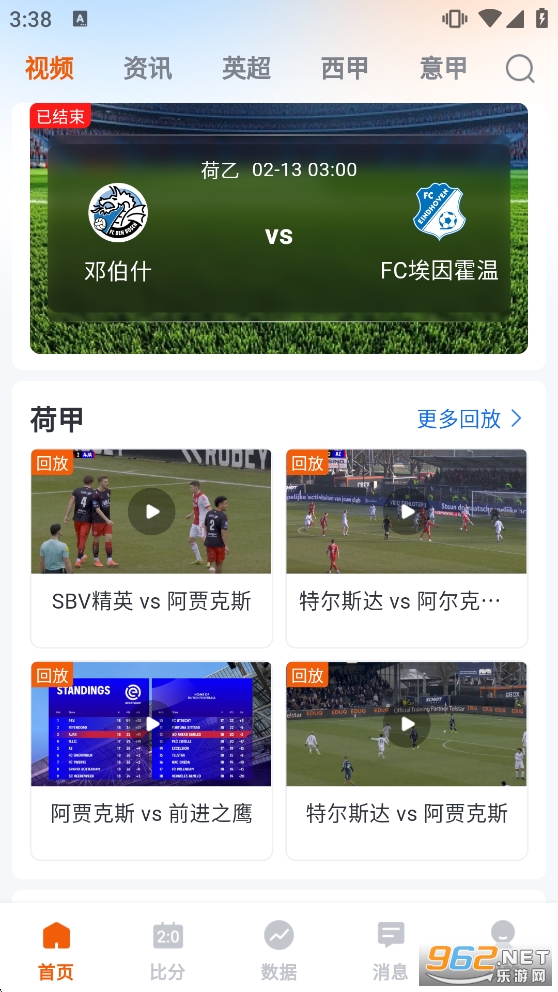This screenshot has width=558, height=992.
Task: Open the search icon
Action: point(520,68)
